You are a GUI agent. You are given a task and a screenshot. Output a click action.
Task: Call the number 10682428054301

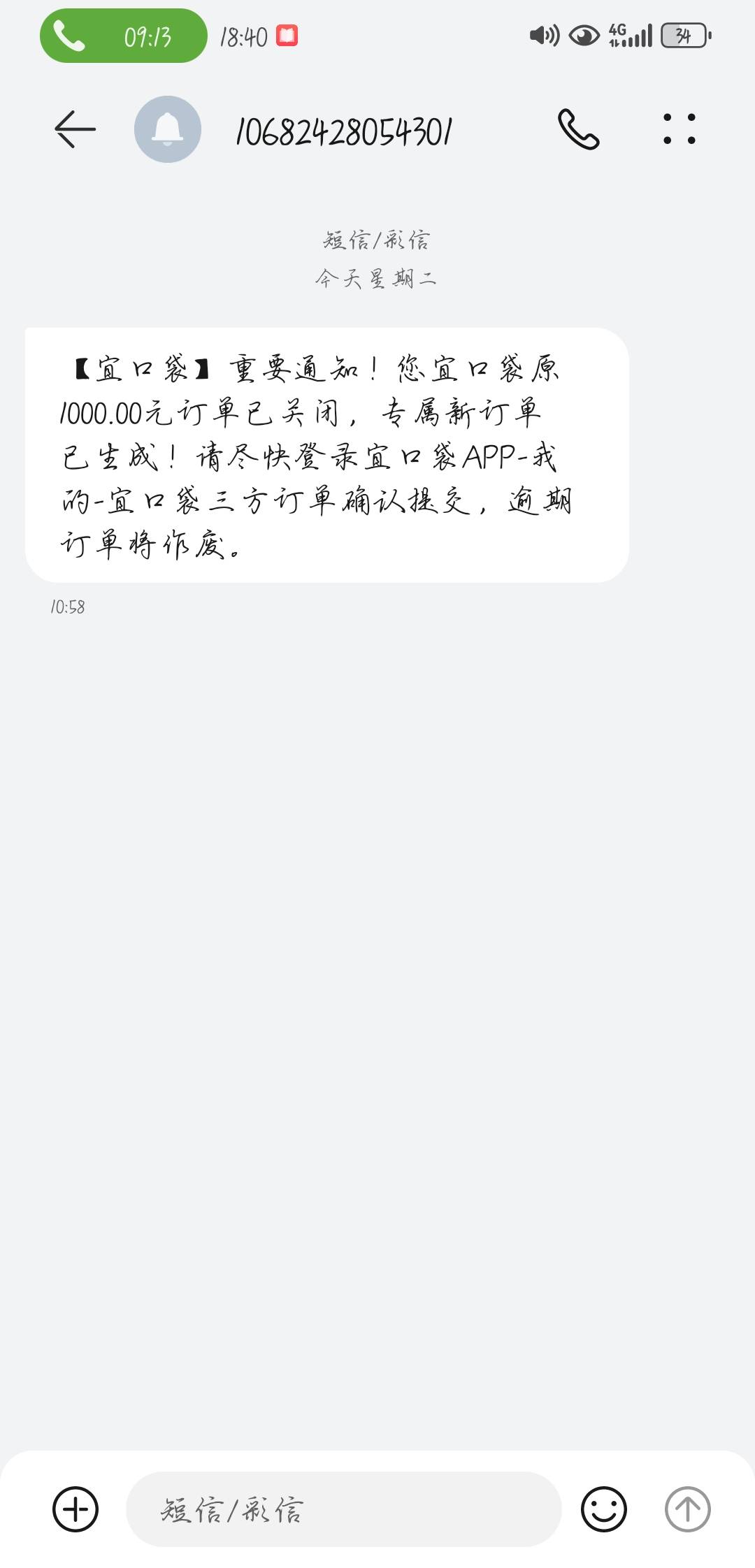tap(578, 129)
